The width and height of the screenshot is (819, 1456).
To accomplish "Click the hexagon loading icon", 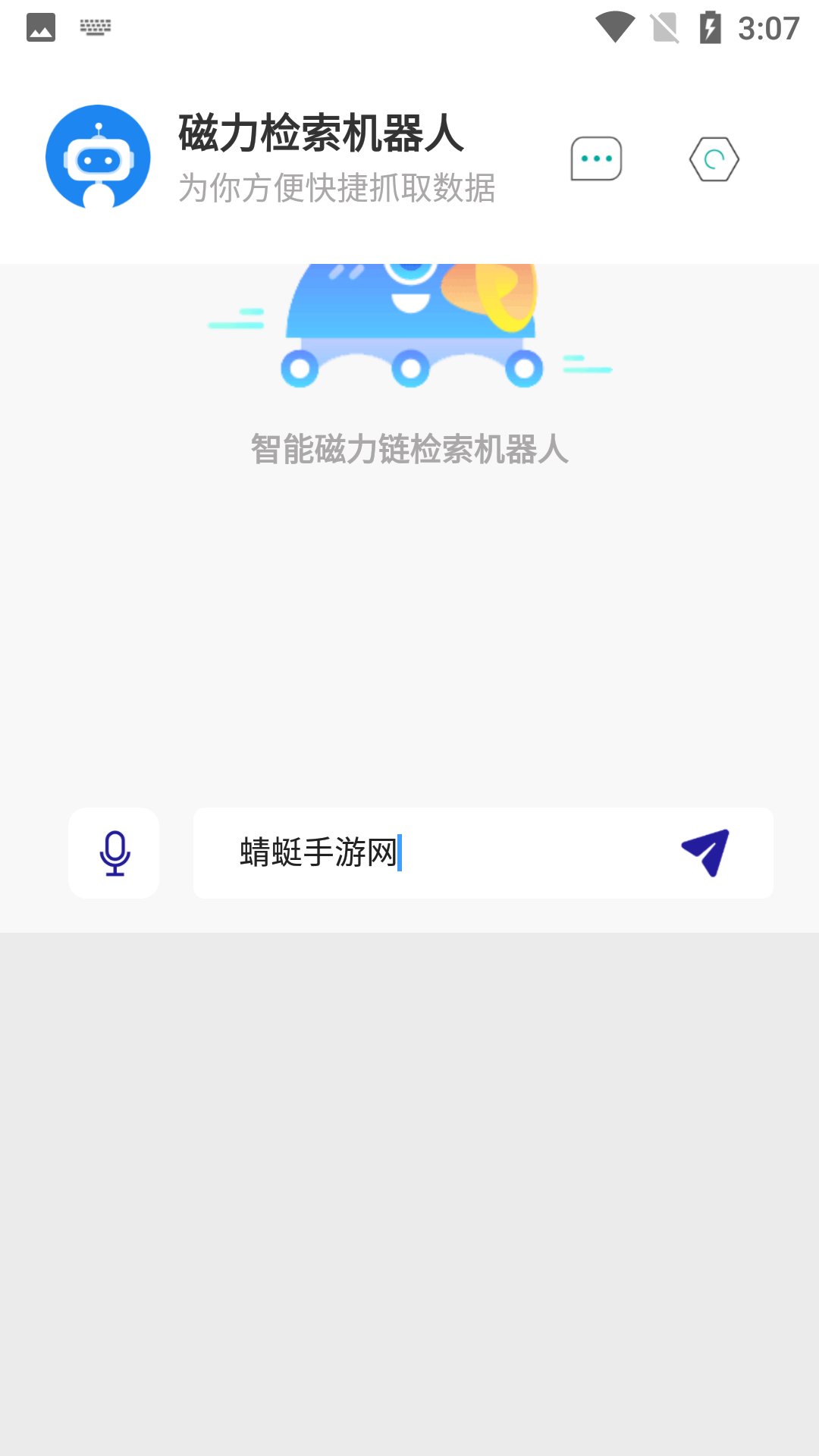I will 714,159.
